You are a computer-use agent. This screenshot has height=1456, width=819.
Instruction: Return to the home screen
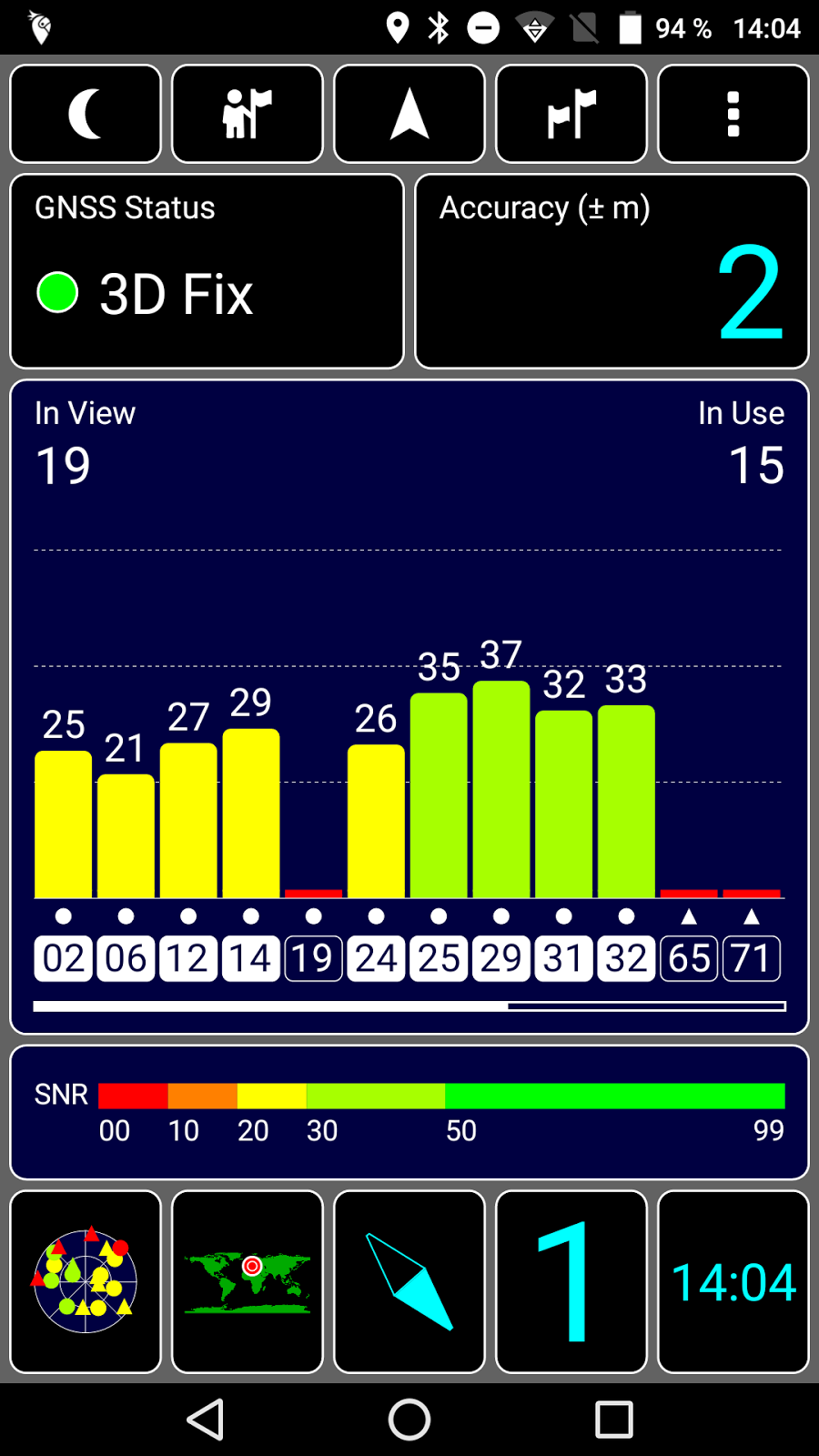pyautogui.click(x=409, y=1420)
